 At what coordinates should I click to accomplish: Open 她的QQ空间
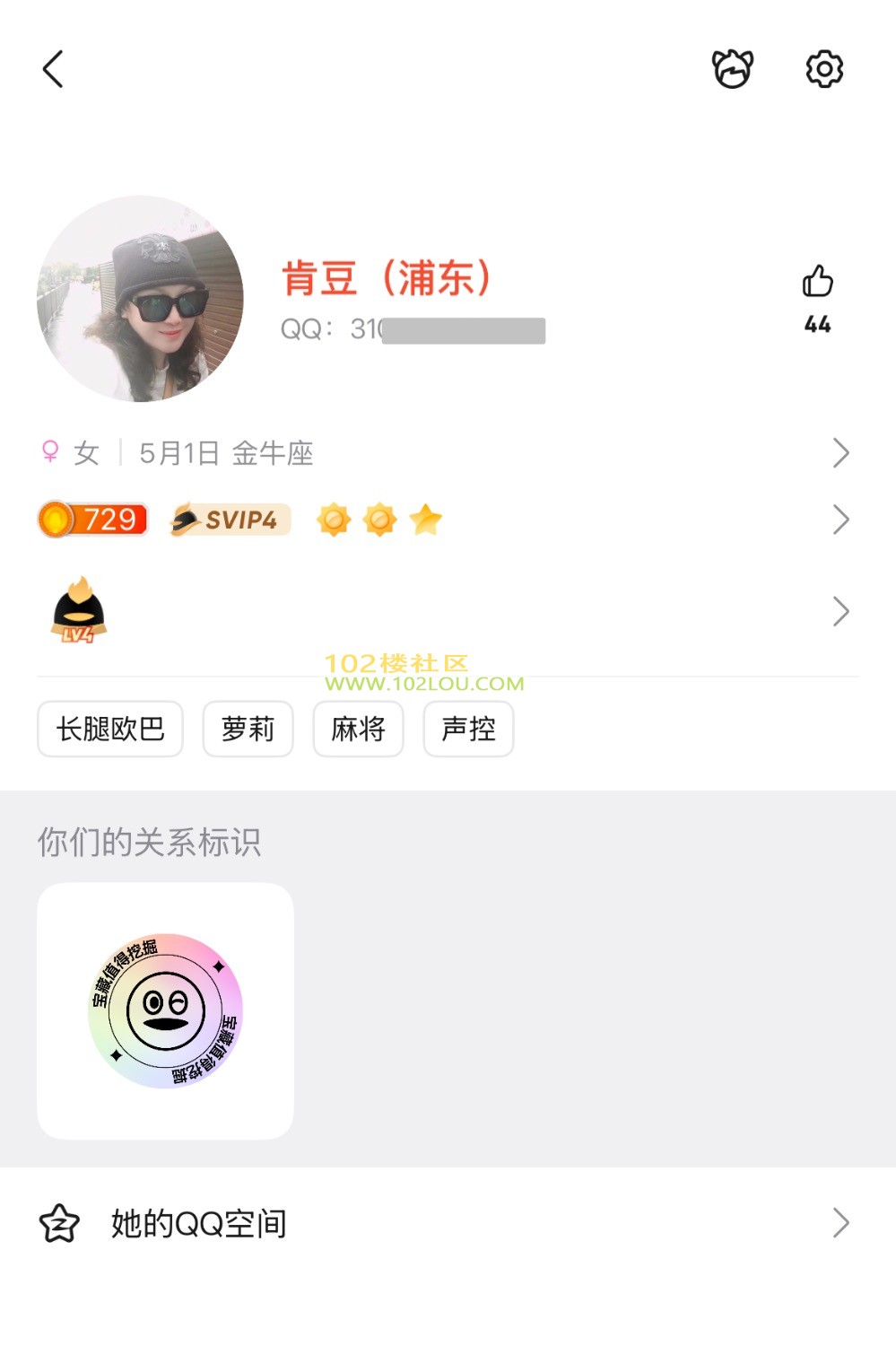pos(444,1223)
